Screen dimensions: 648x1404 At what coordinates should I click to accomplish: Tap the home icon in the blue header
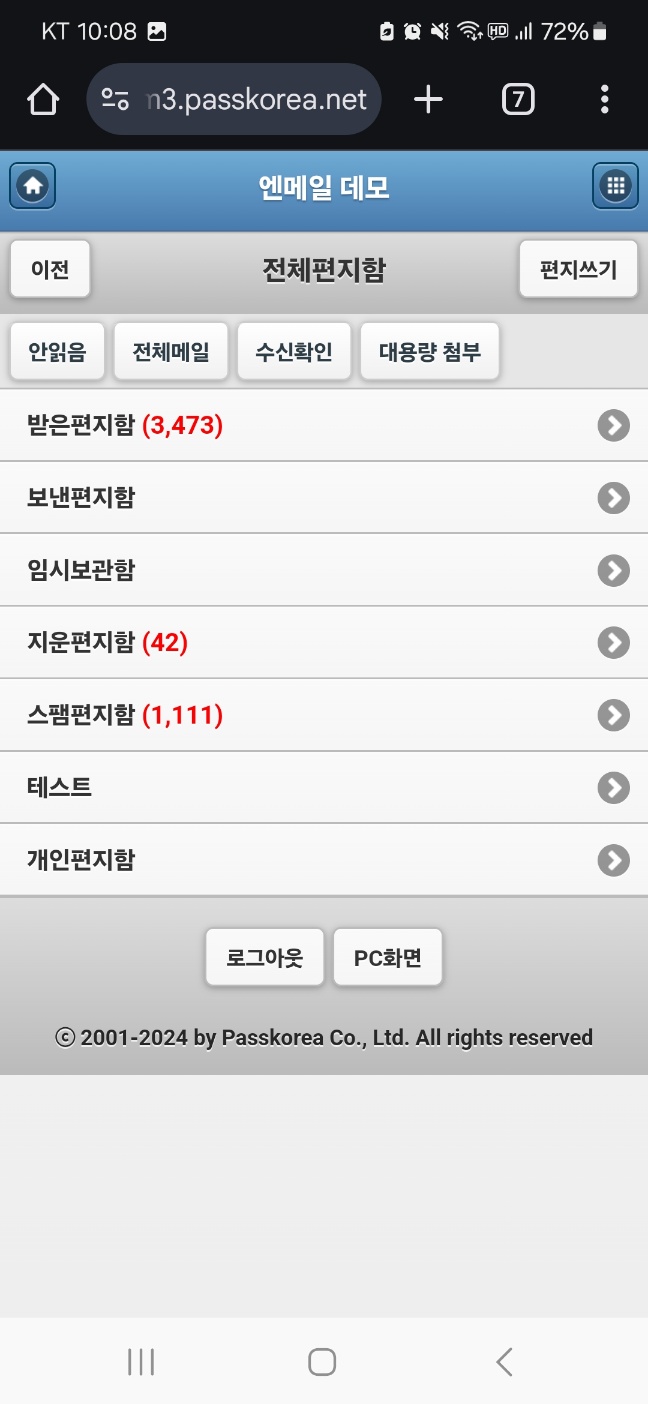[x=33, y=186]
